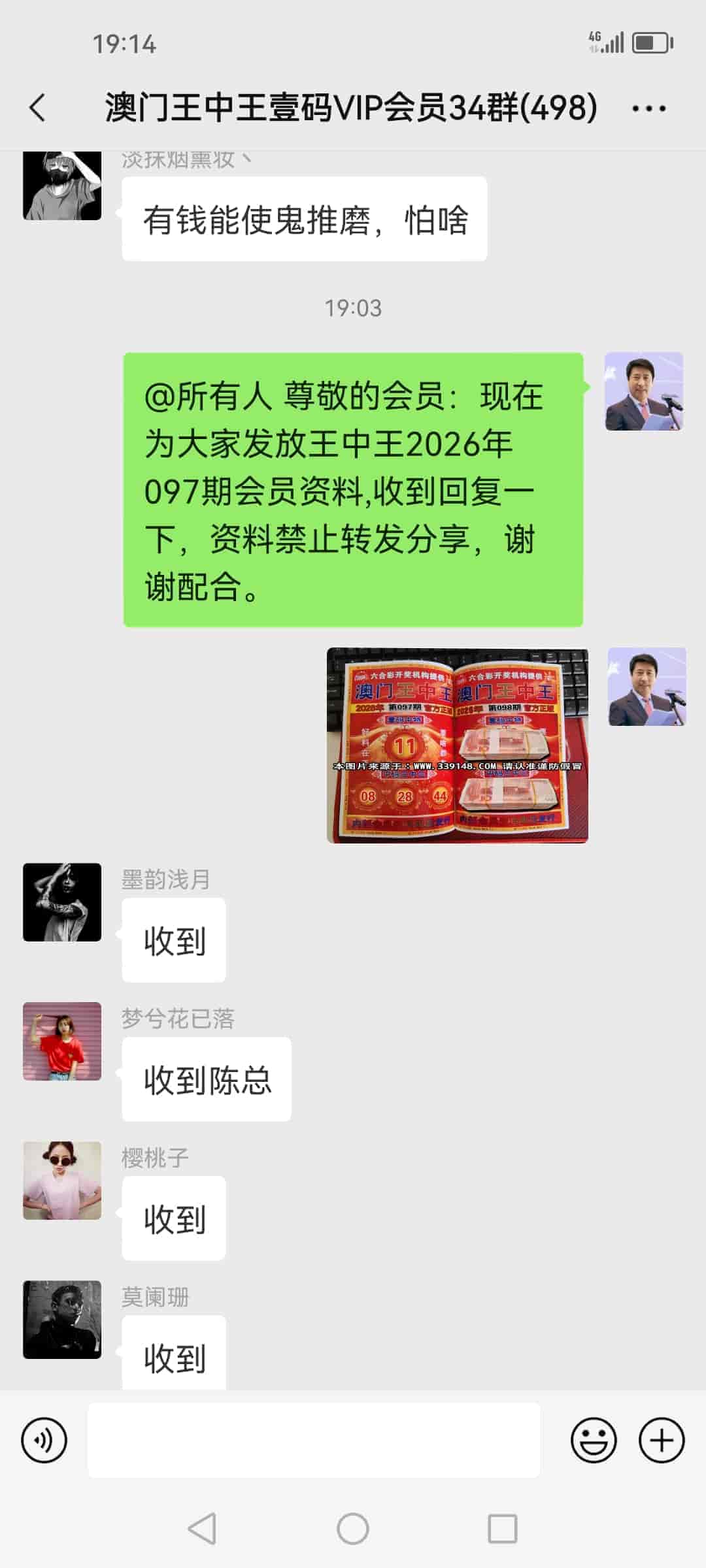
Task: Open the plus attachments panel
Action: (662, 1440)
